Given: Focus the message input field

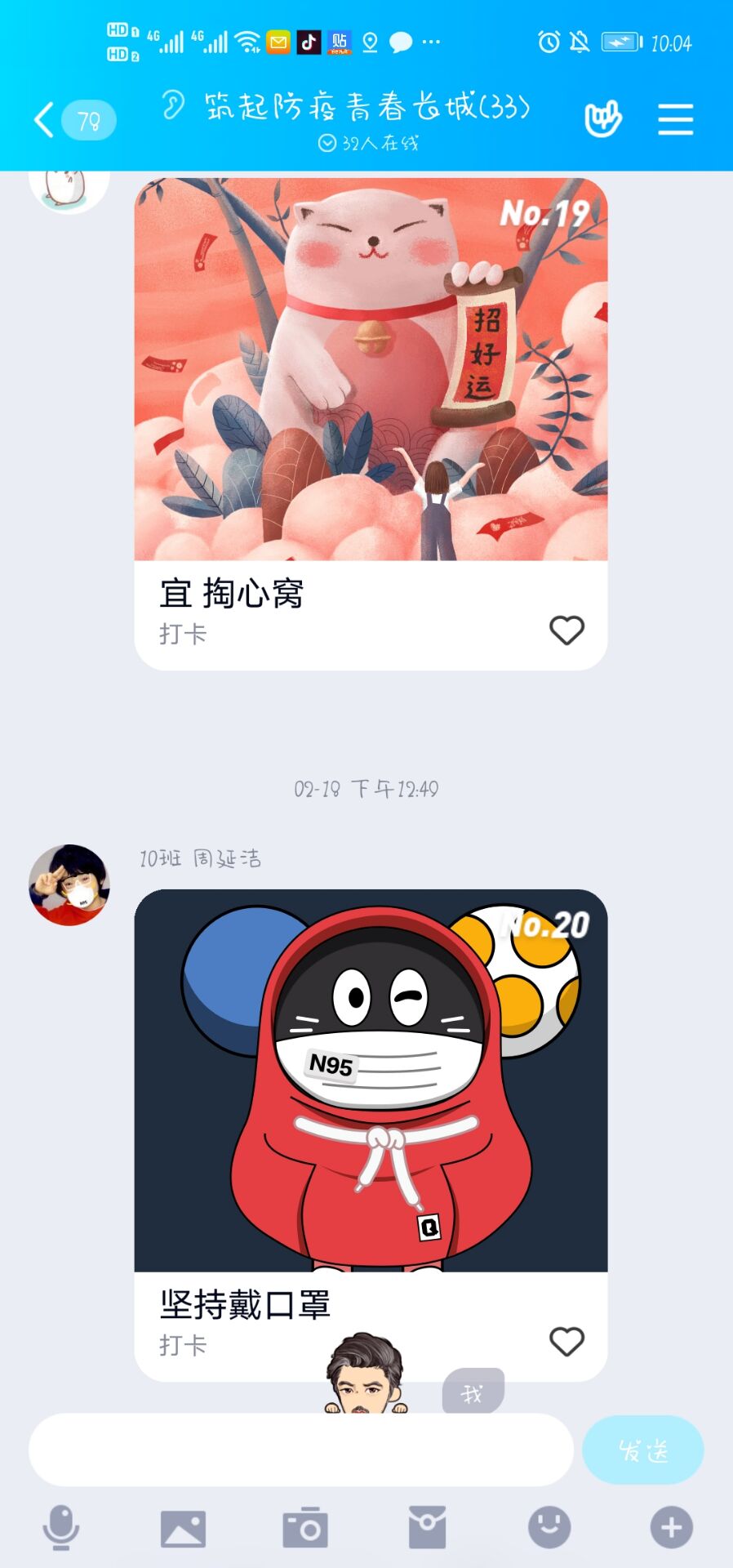Looking at the screenshot, I should (300, 1450).
